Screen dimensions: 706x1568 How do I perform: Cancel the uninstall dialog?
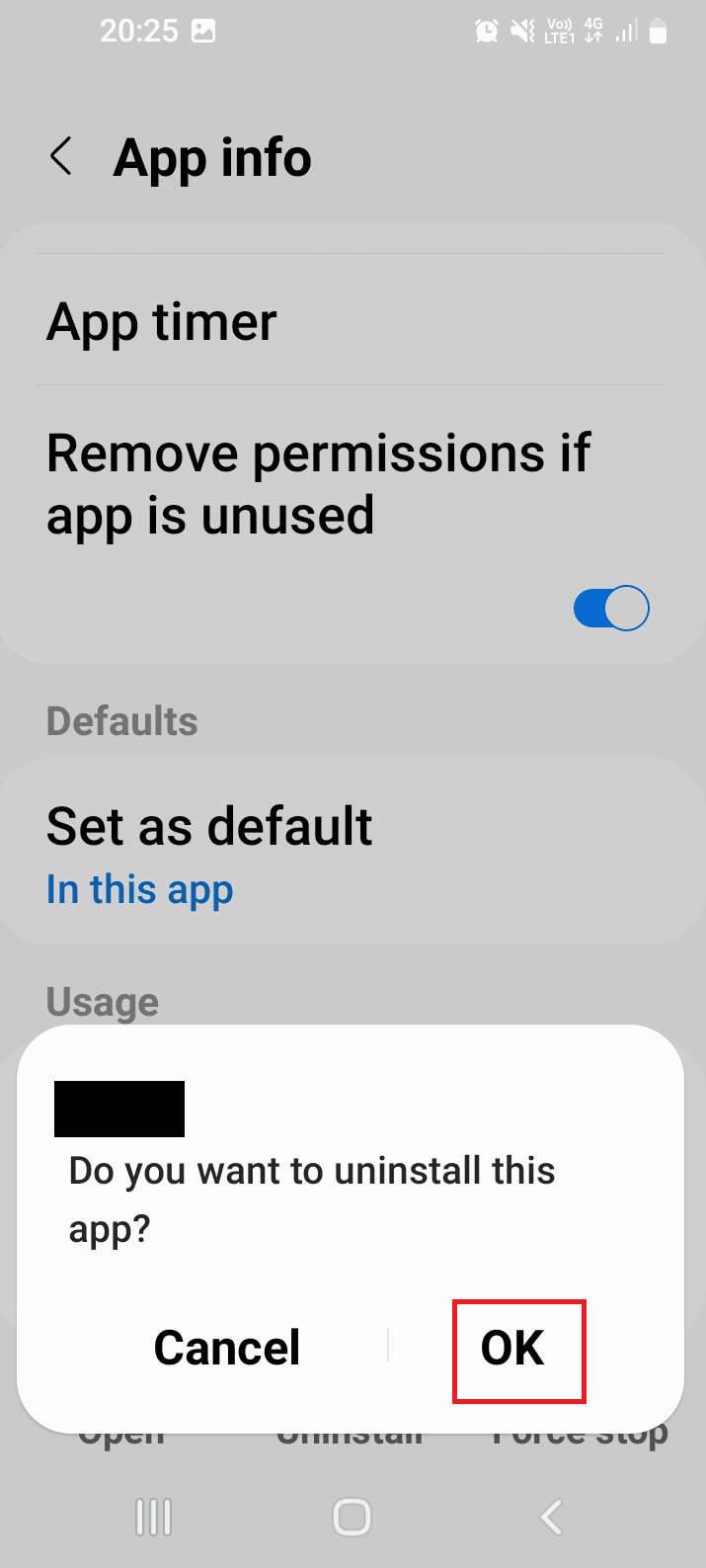(227, 1349)
